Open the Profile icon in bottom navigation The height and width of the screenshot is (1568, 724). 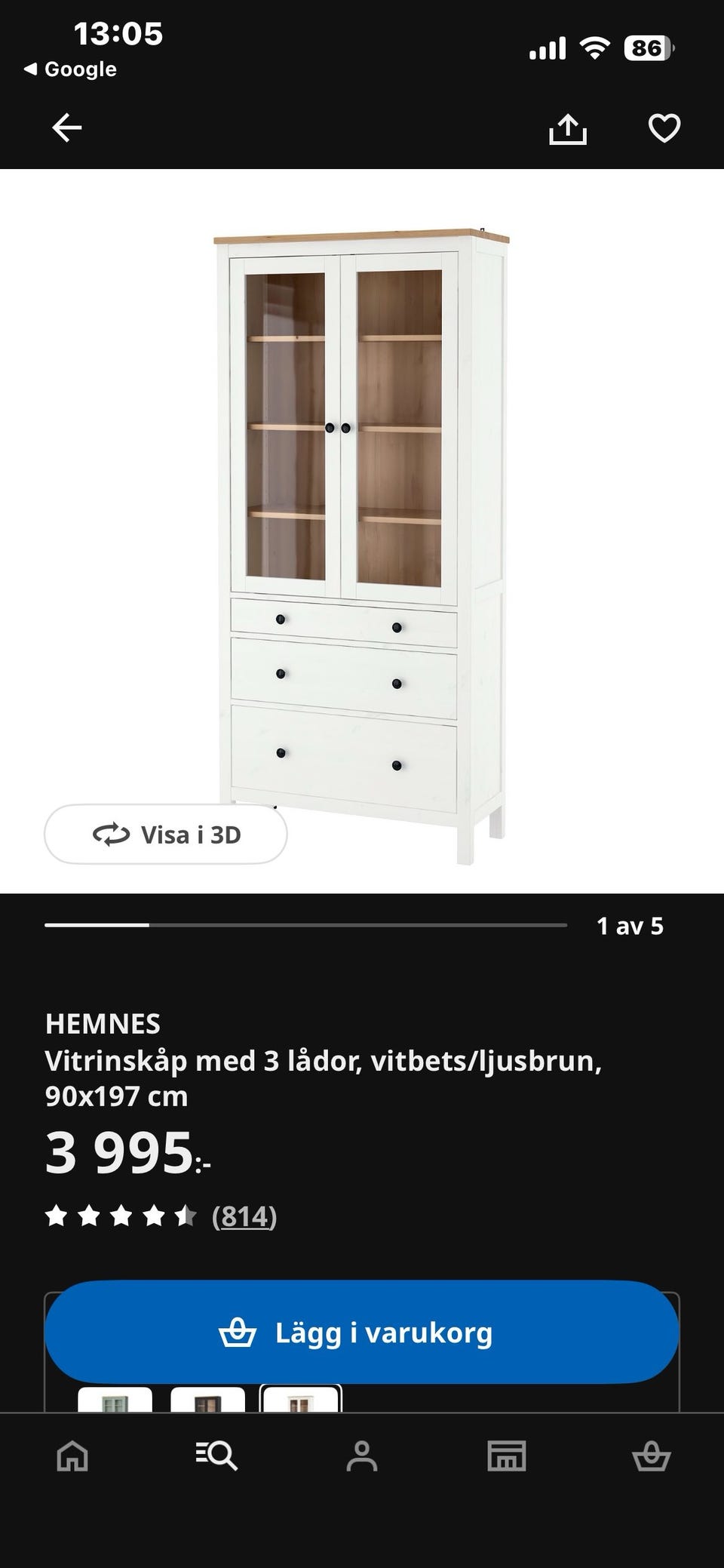pos(362,1456)
